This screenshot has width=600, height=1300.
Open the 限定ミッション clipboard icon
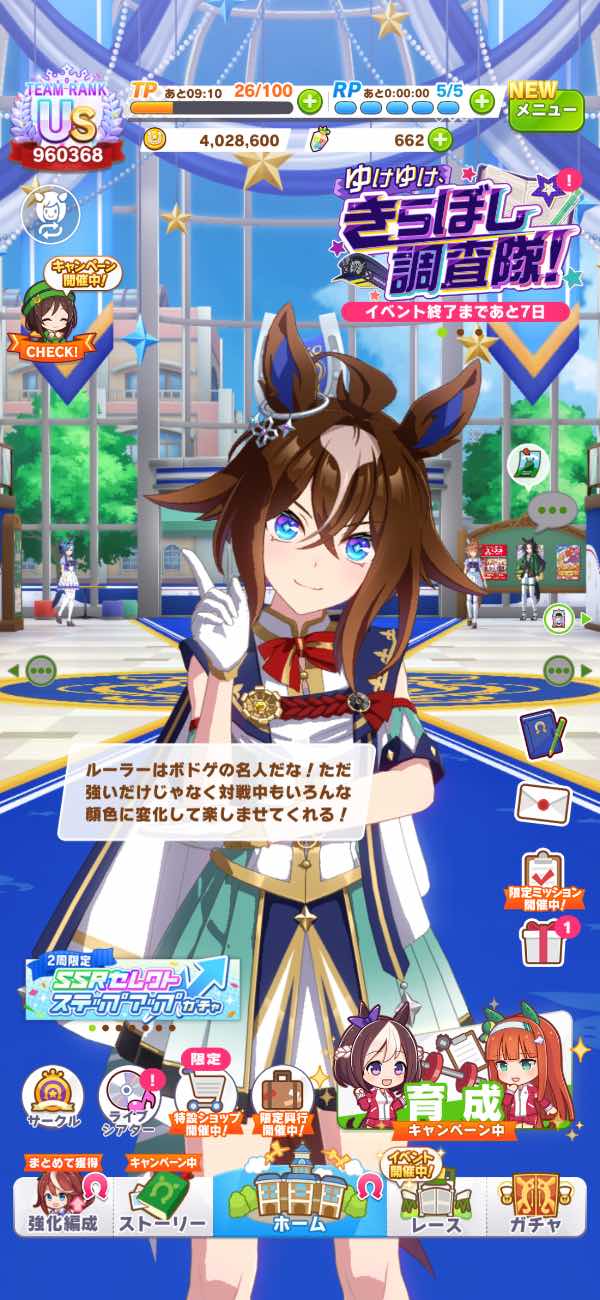click(544, 880)
